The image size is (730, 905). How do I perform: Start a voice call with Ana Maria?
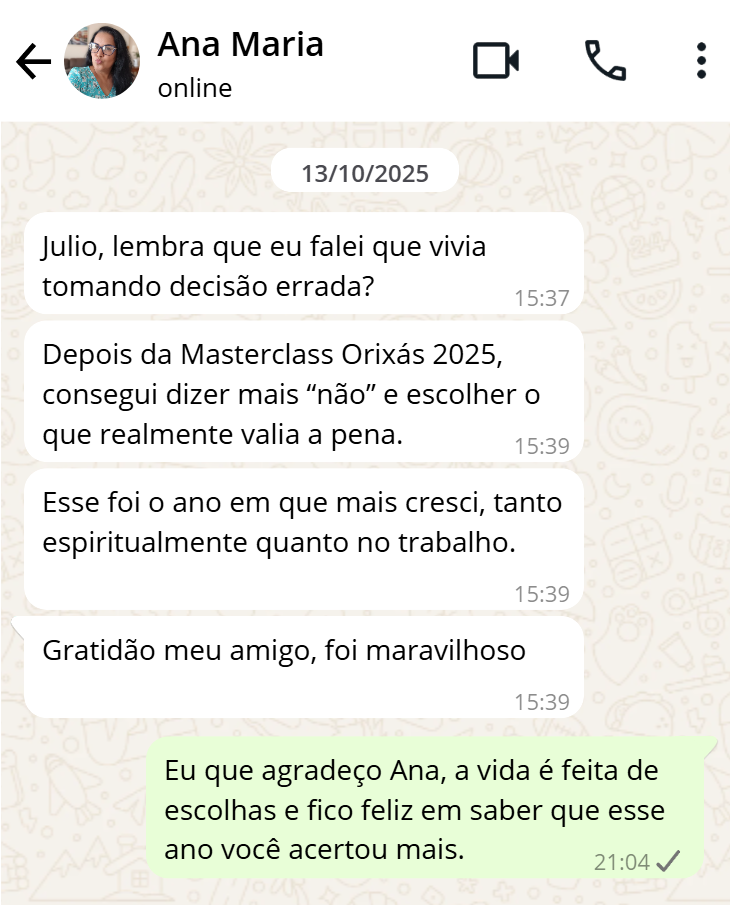point(605,61)
